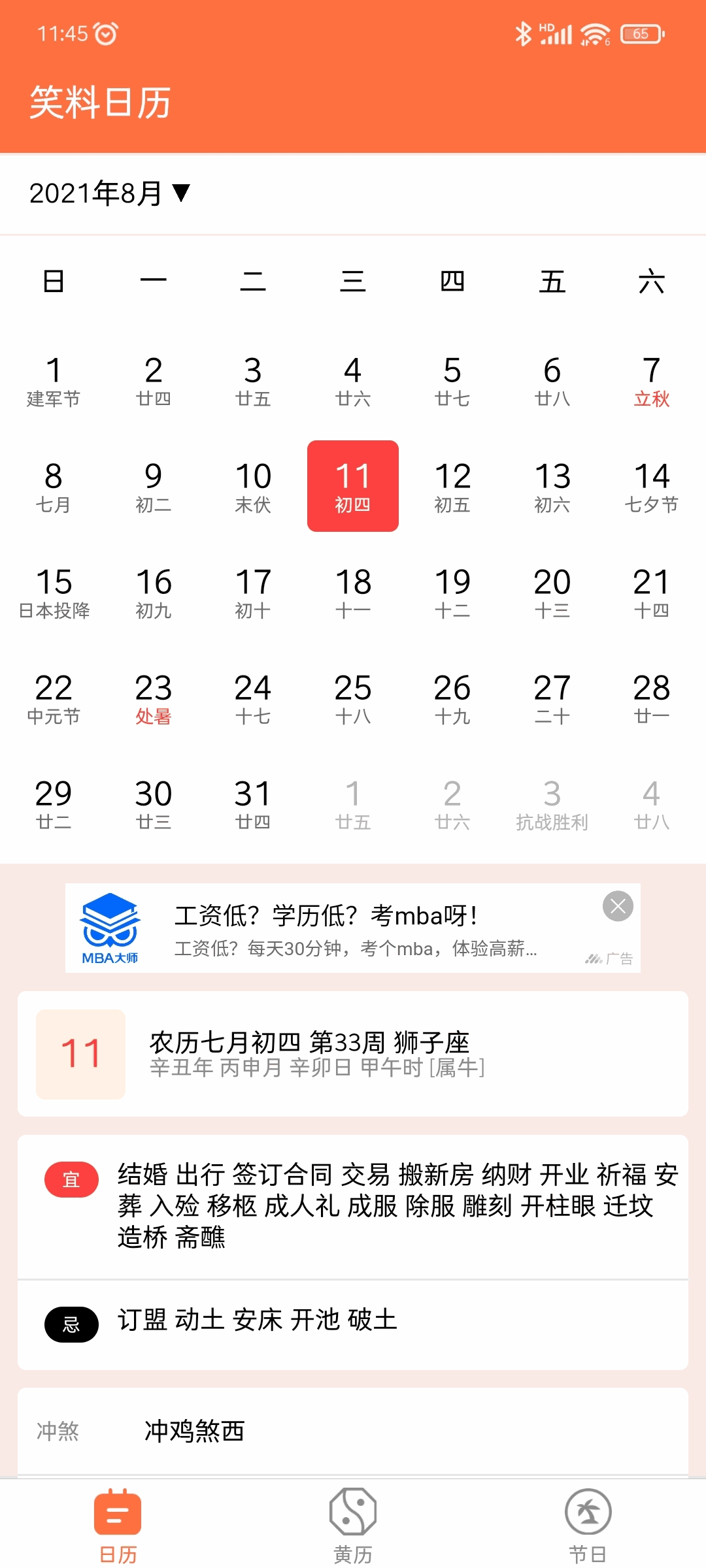706x1568 pixels.
Task: Pick August 23, 处暑
Action: pyautogui.click(x=153, y=698)
